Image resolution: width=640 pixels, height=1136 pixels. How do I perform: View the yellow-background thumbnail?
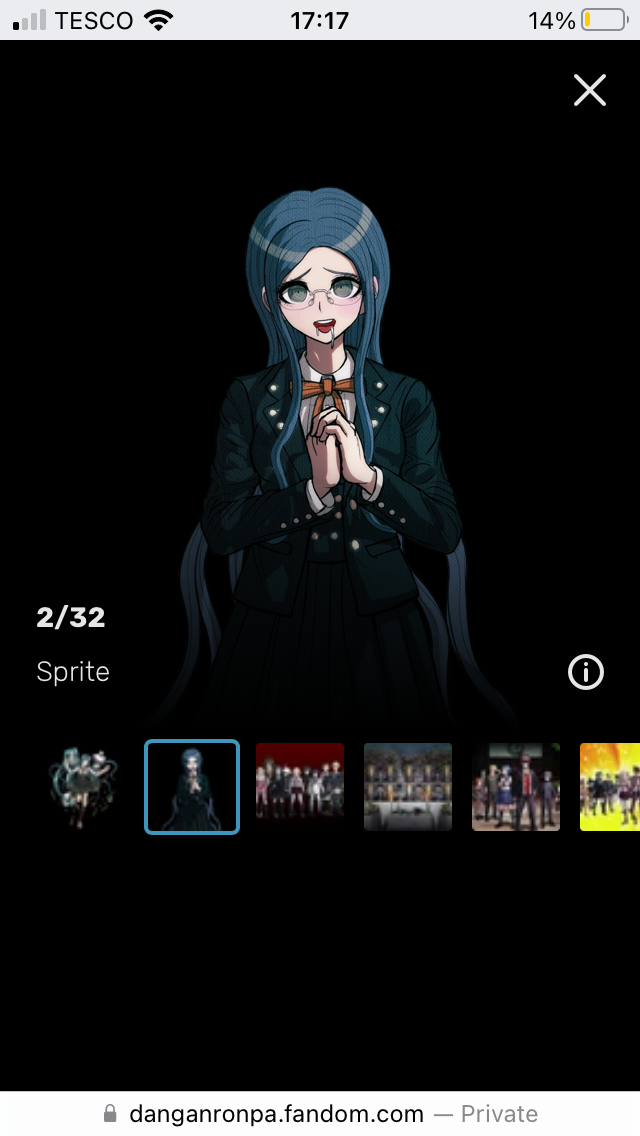[612, 787]
